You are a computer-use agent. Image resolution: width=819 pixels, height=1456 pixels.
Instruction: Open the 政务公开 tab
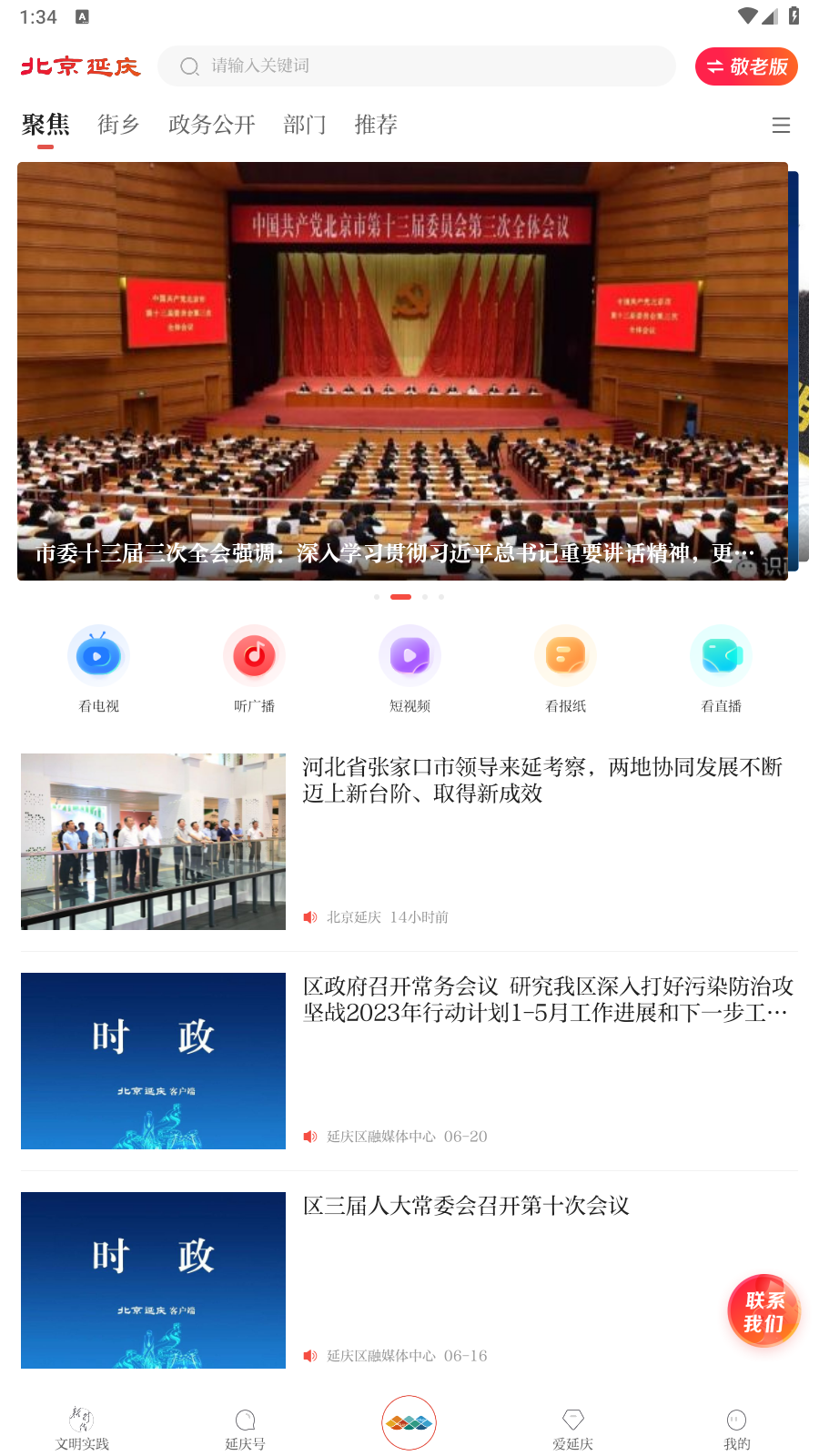[x=211, y=125]
